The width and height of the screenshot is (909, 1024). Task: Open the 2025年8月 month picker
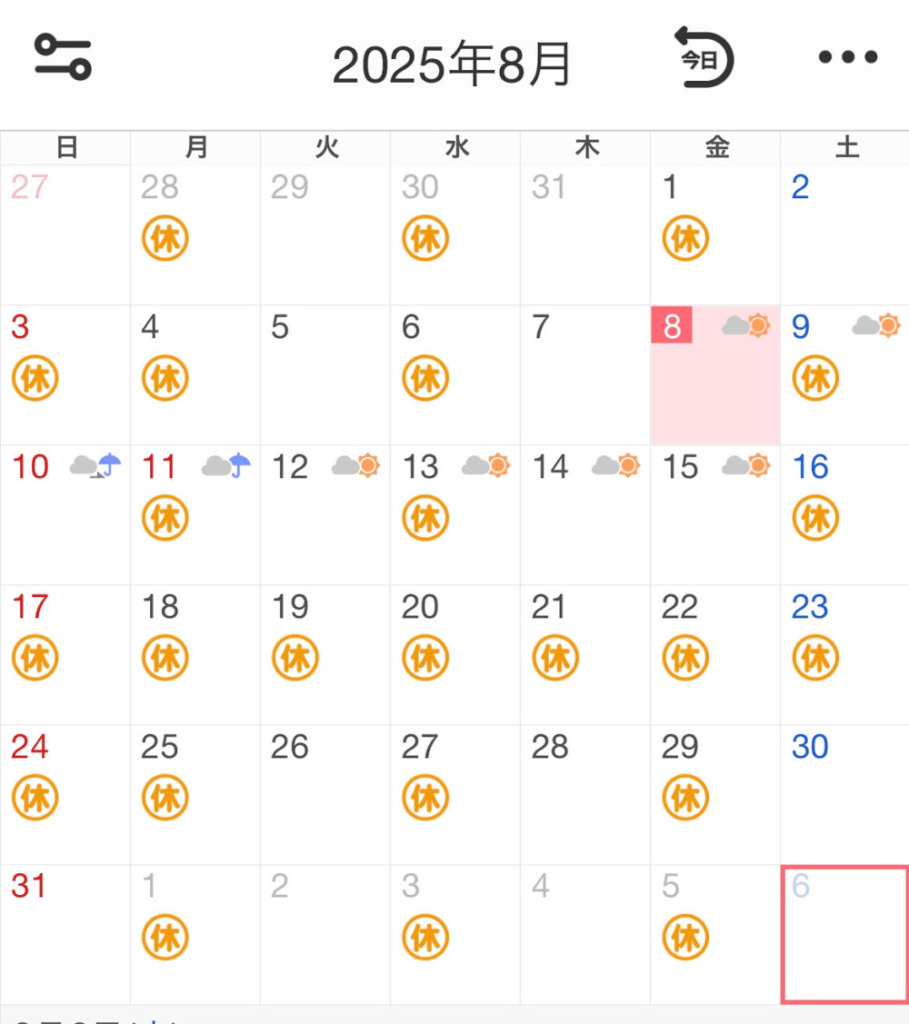click(451, 65)
